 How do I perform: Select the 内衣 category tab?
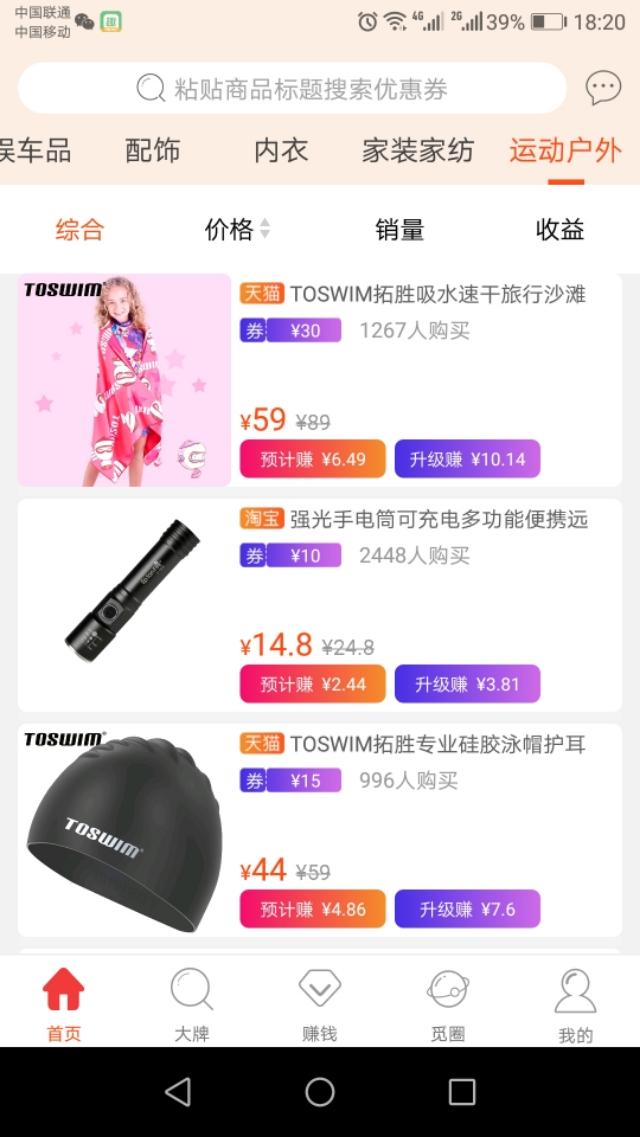point(281,151)
